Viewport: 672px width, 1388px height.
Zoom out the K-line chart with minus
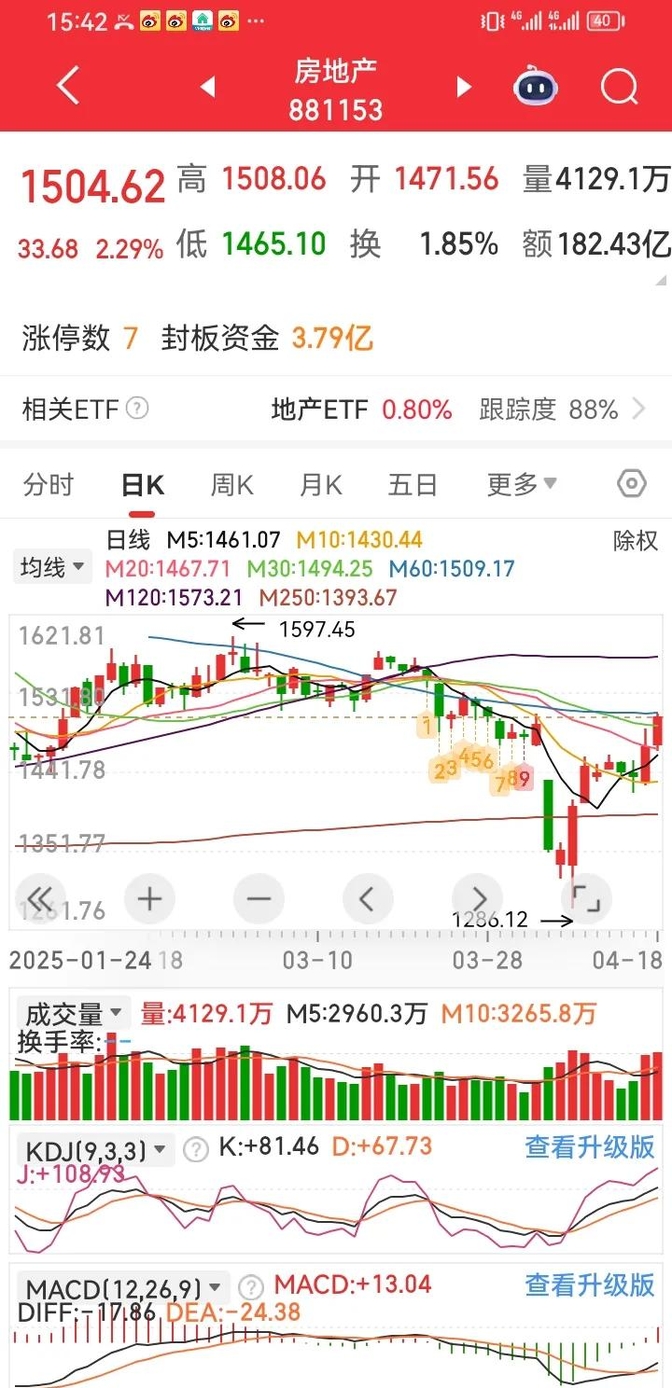[258, 898]
